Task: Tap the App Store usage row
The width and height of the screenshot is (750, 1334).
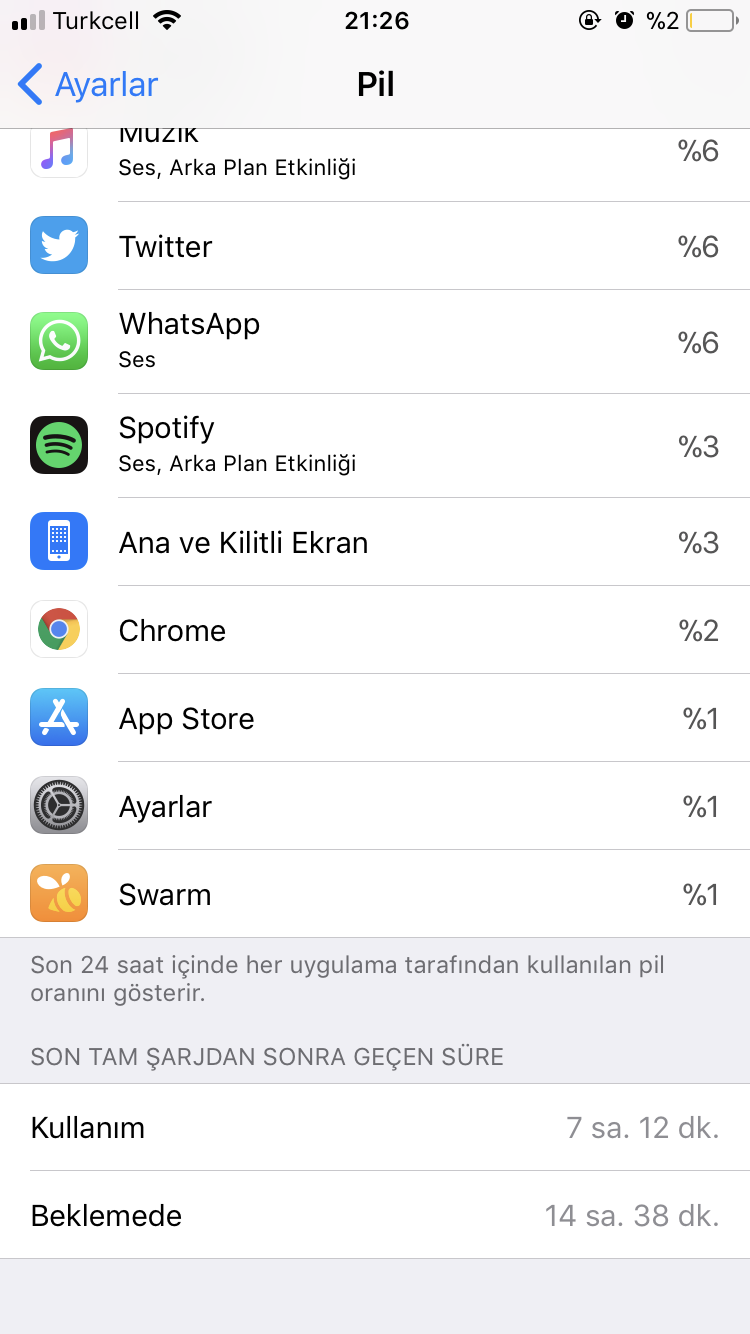Action: coord(375,718)
